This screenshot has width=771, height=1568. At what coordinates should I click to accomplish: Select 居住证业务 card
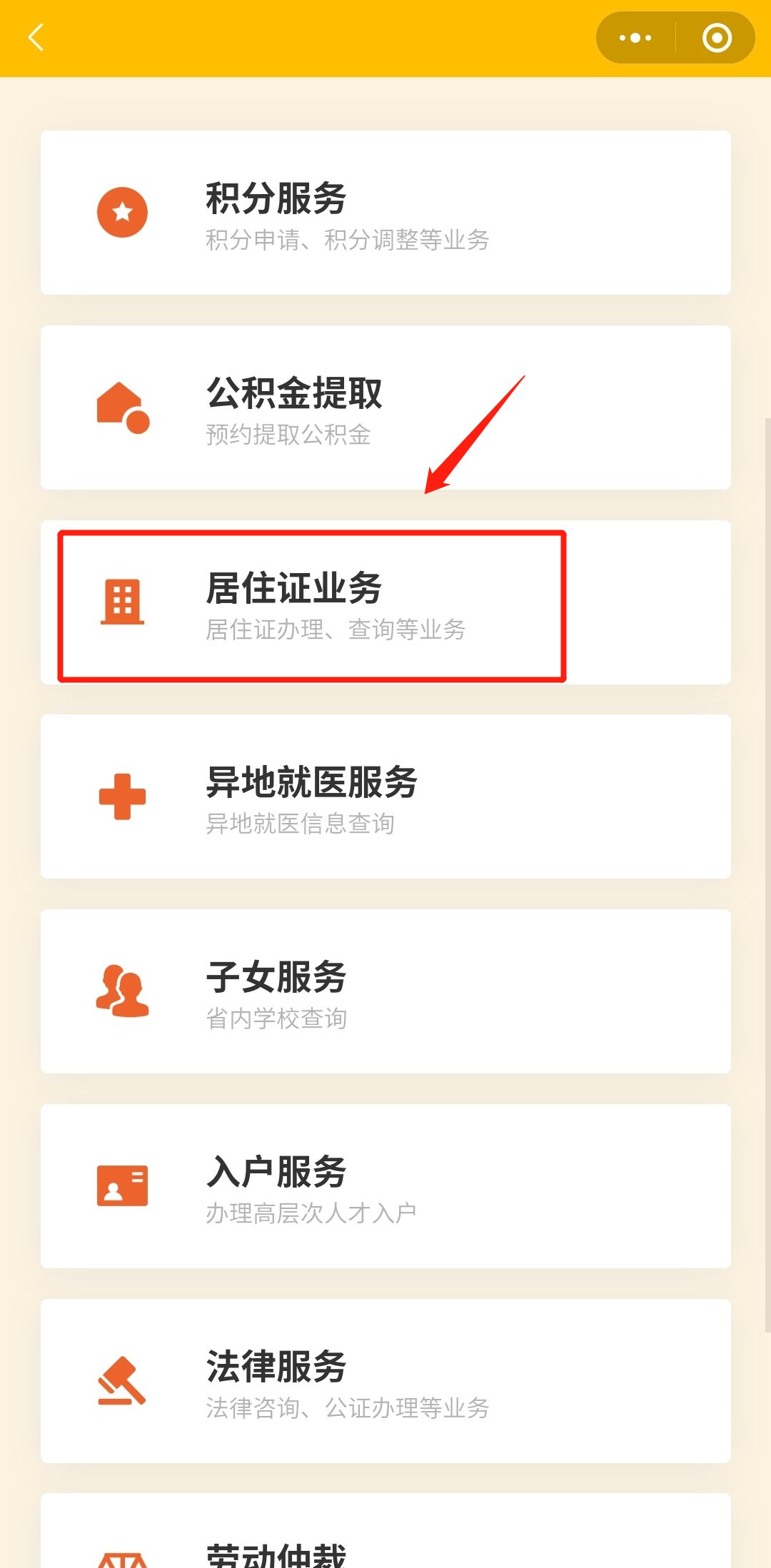(x=385, y=602)
